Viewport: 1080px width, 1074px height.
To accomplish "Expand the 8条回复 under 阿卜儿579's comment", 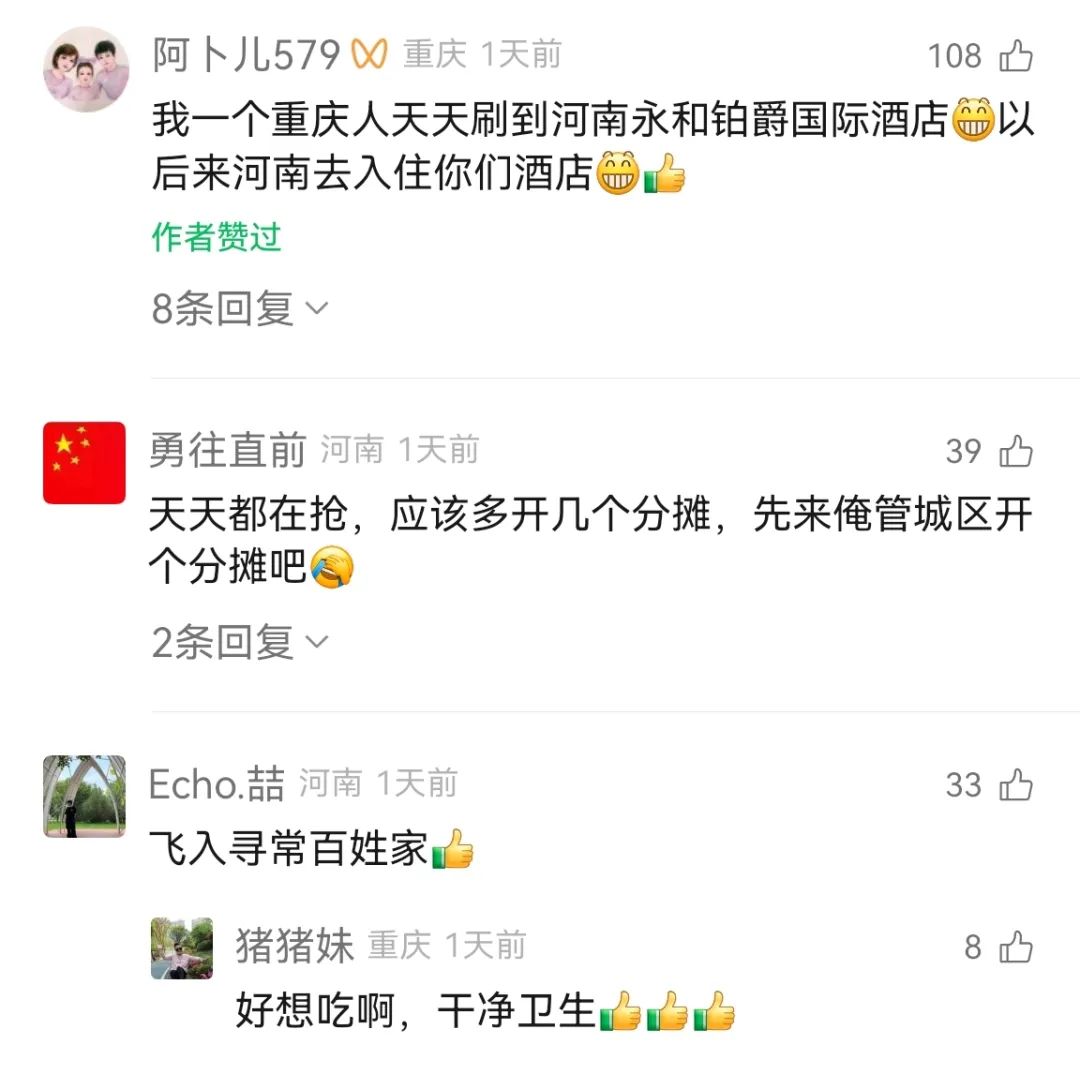I will [x=239, y=309].
